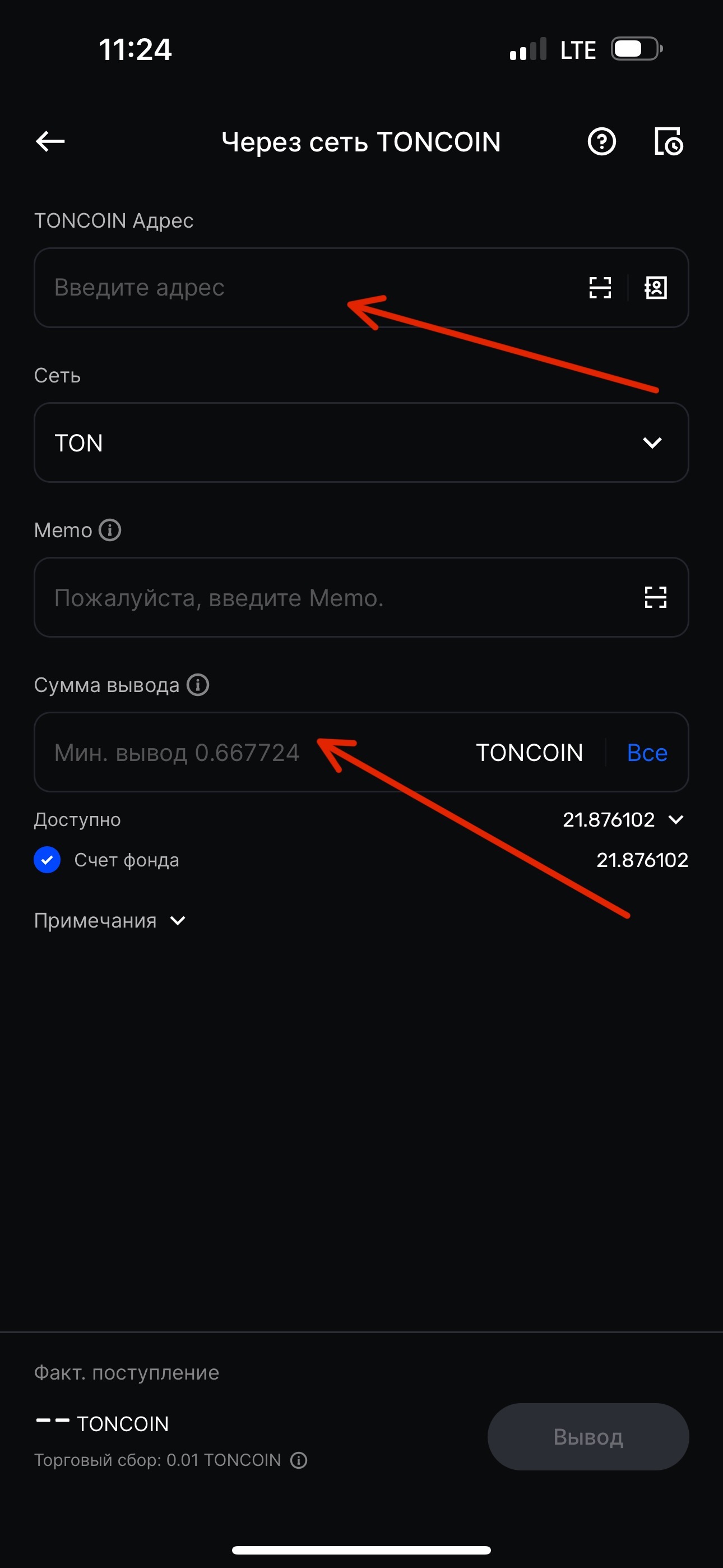The image size is (723, 1568).
Task: Open the help question mark icon
Action: (601, 142)
